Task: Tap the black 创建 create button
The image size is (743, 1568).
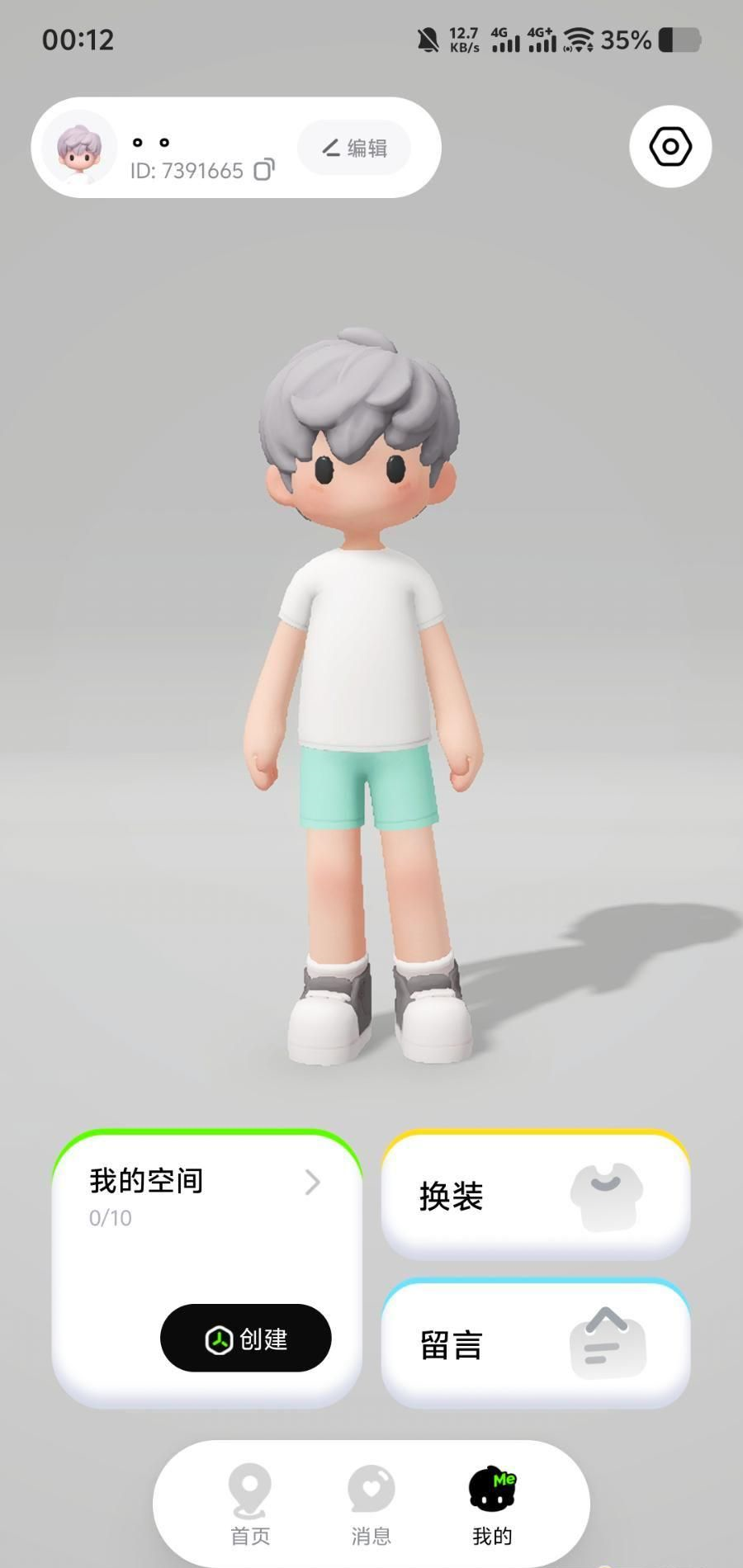Action: 245,1338
